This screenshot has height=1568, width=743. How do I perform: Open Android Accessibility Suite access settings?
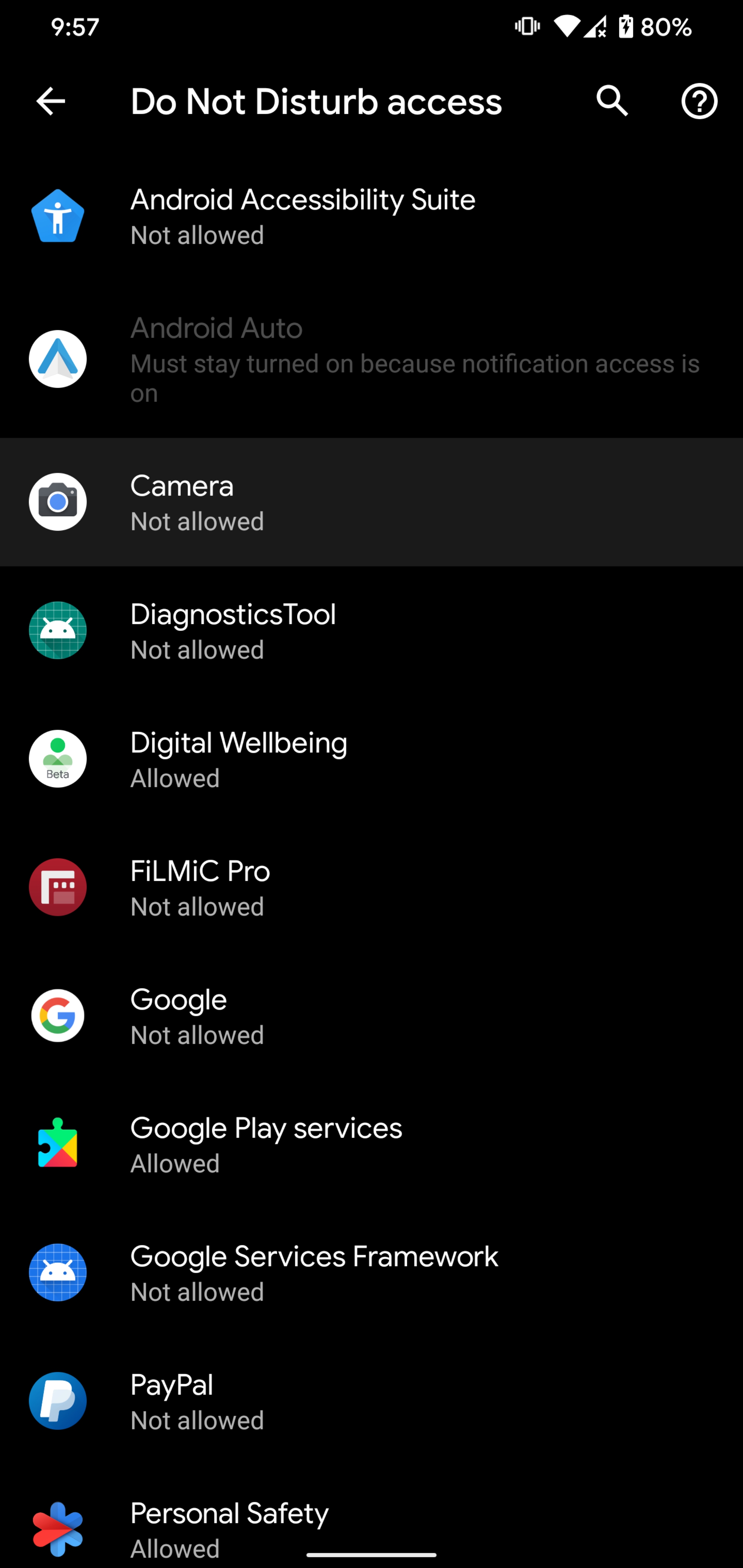pos(371,216)
